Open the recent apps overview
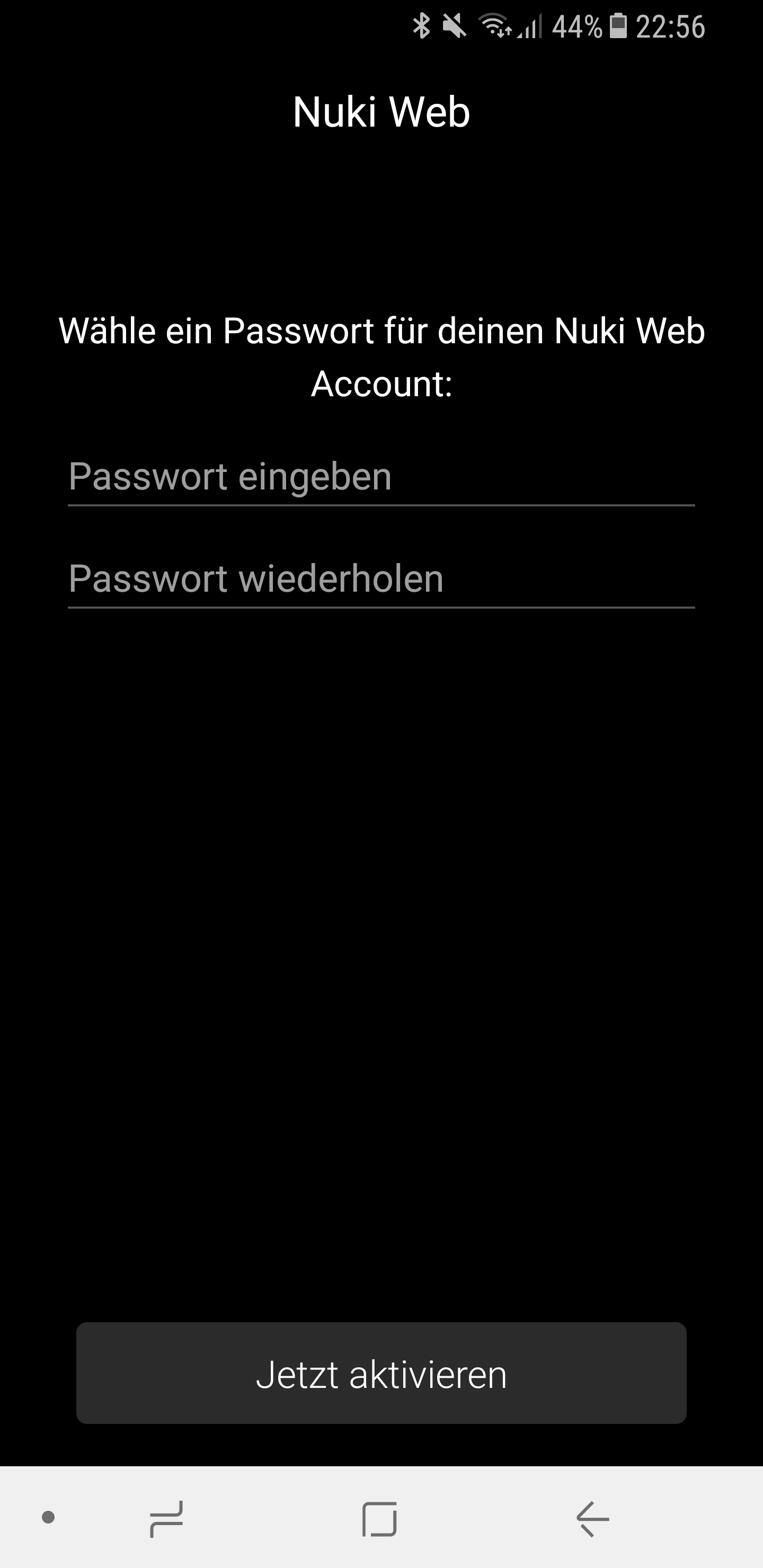Screen dimensions: 763x1568 click(x=166, y=1518)
